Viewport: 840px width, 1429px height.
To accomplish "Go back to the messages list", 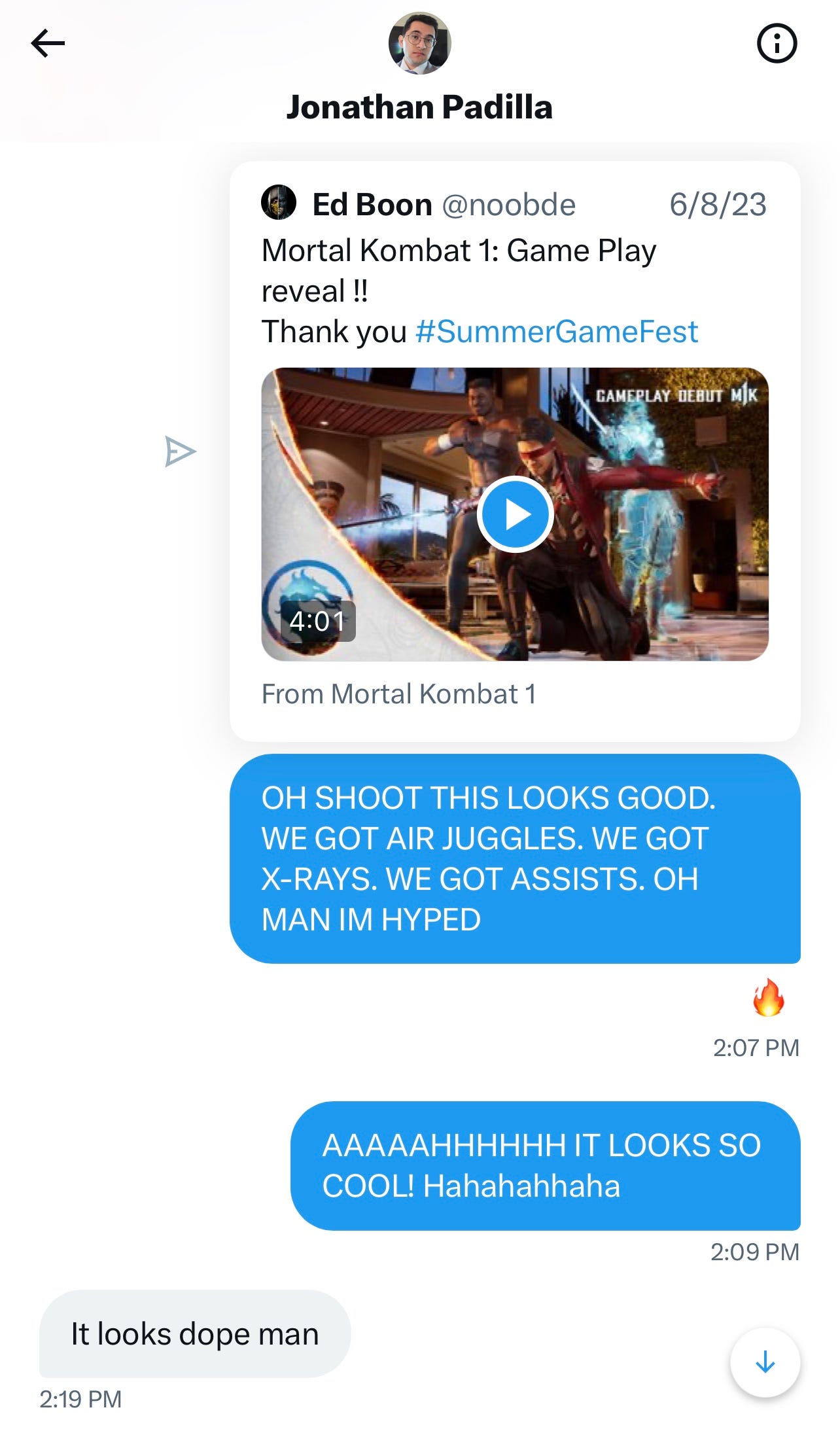I will pyautogui.click(x=48, y=44).
